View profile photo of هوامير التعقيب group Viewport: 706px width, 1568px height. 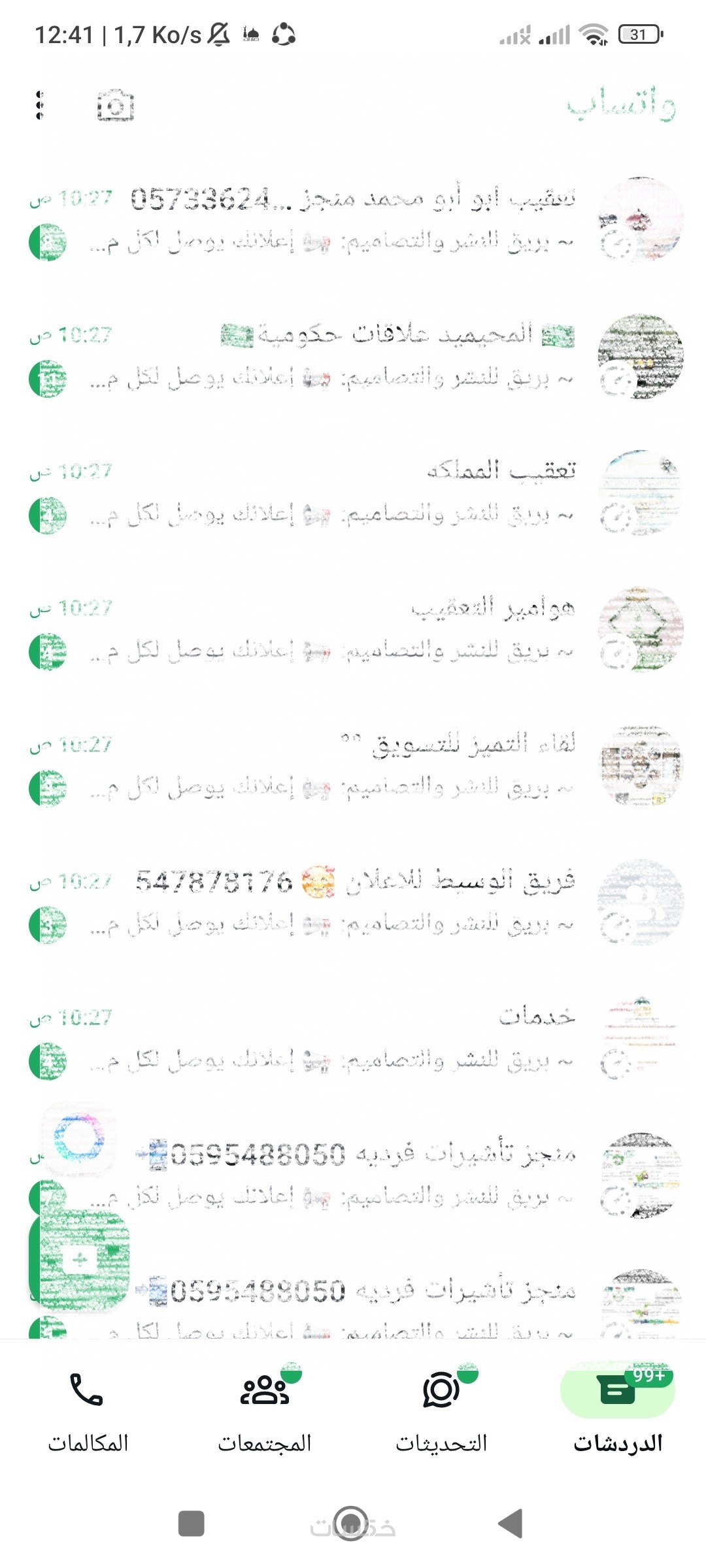pyautogui.click(x=641, y=629)
